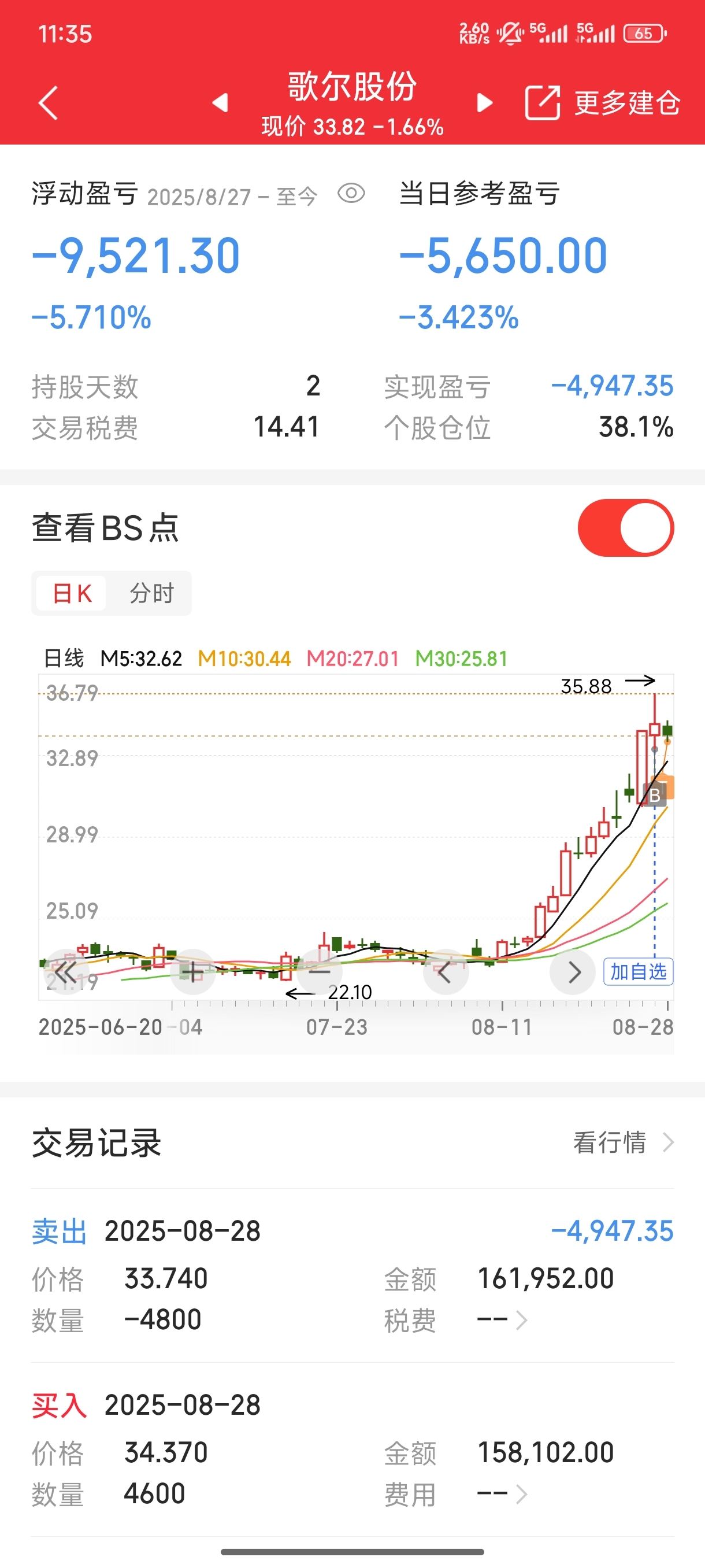Viewport: 705px width, 1568px height.
Task: Select the 日K chart tab
Action: click(72, 593)
